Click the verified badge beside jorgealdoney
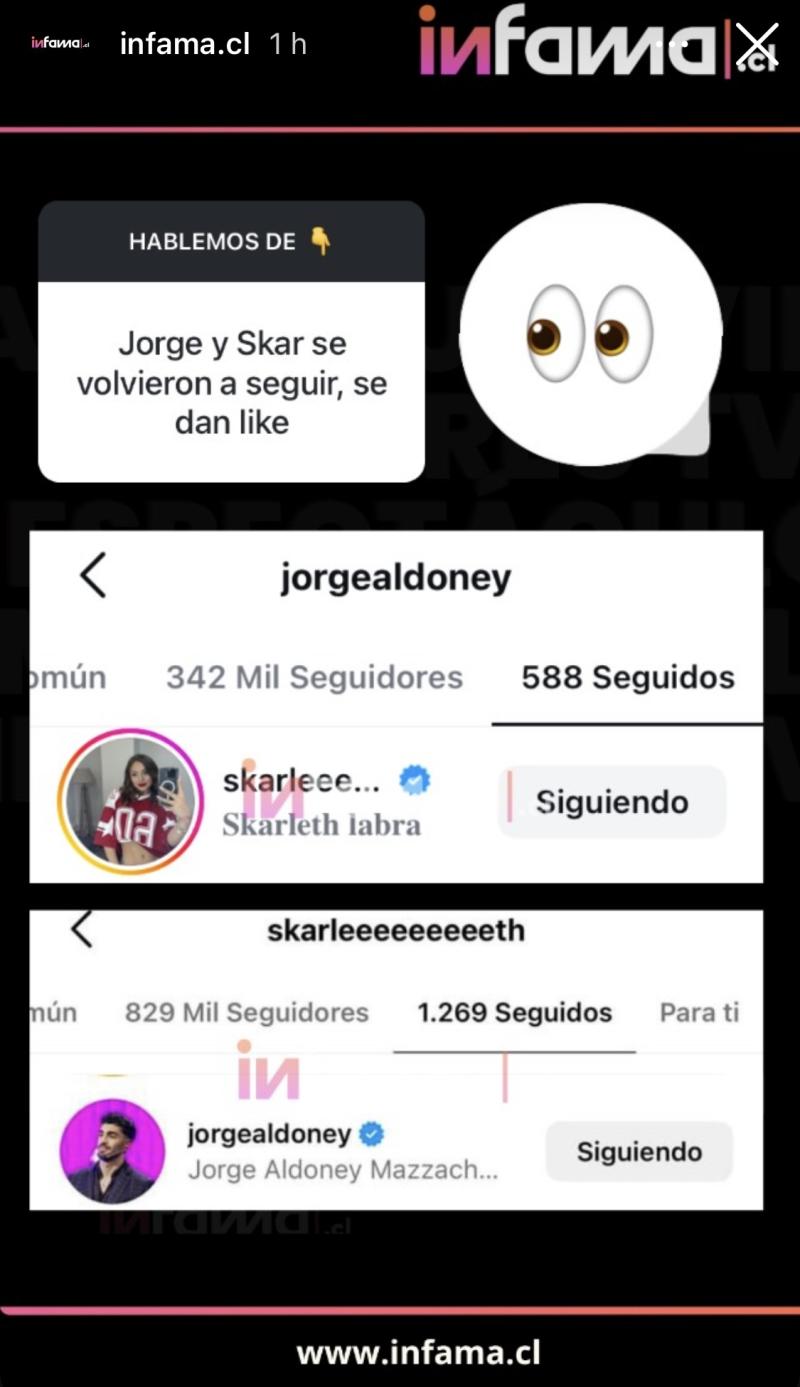 (370, 1133)
